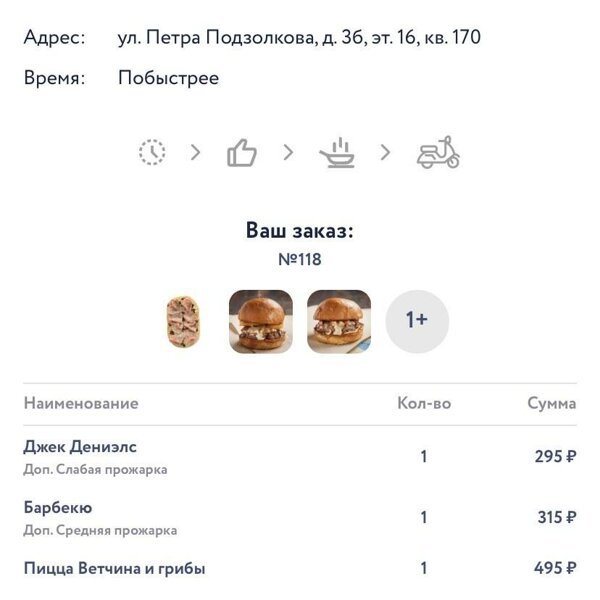Open the first ordered item thumbnail

[x=183, y=321]
